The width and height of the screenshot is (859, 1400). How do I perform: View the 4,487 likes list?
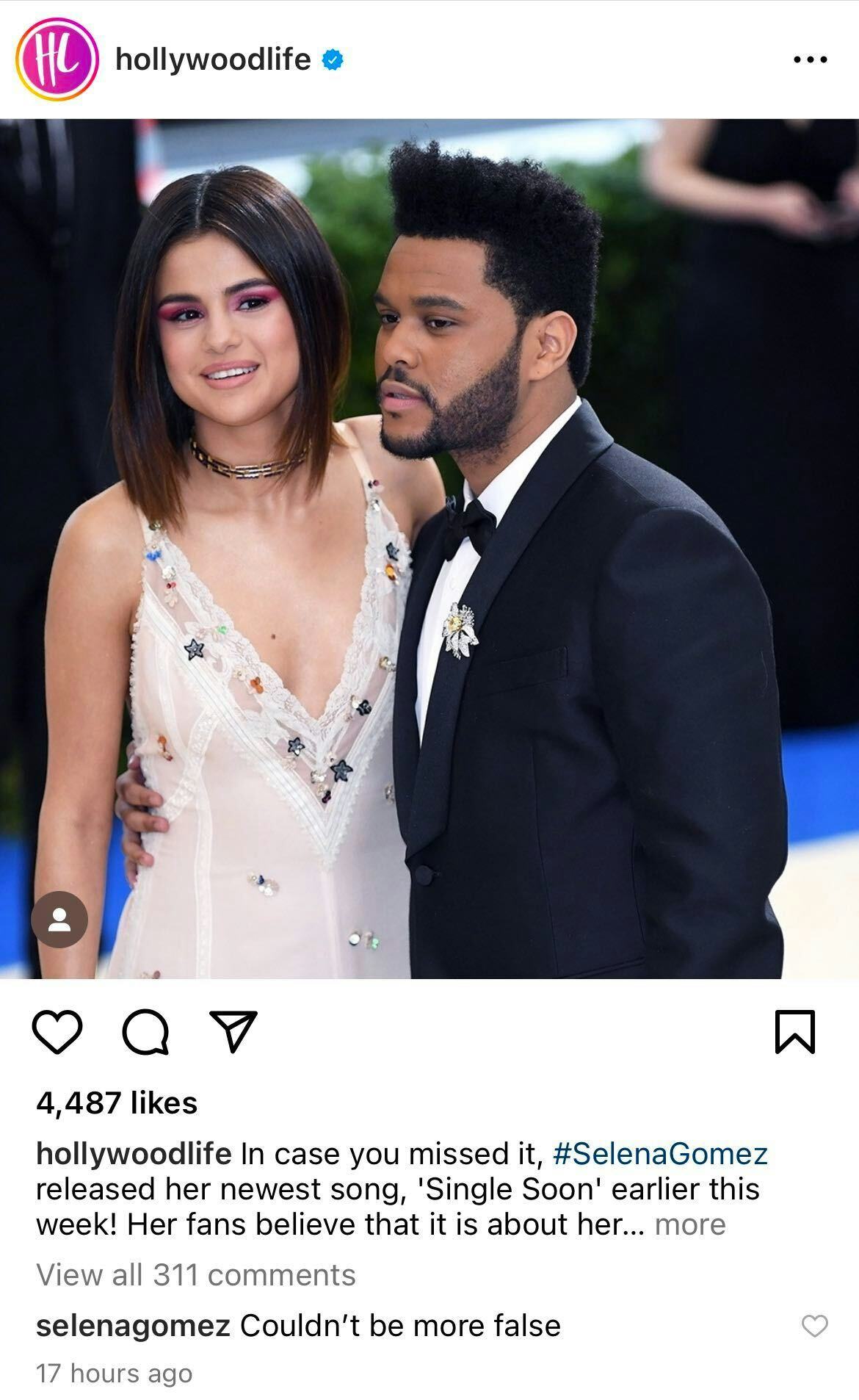pyautogui.click(x=117, y=1103)
